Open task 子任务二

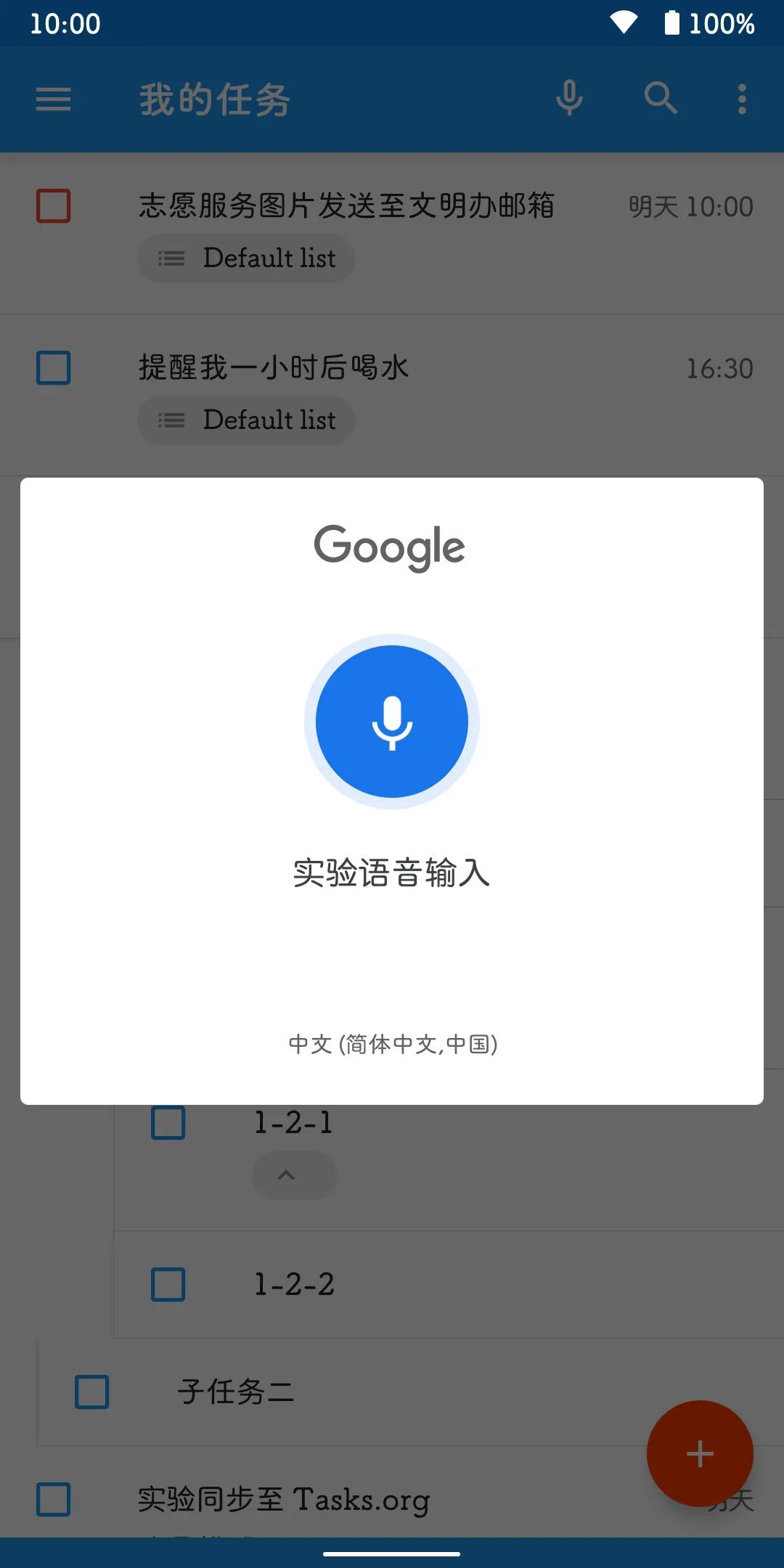pos(236,1392)
